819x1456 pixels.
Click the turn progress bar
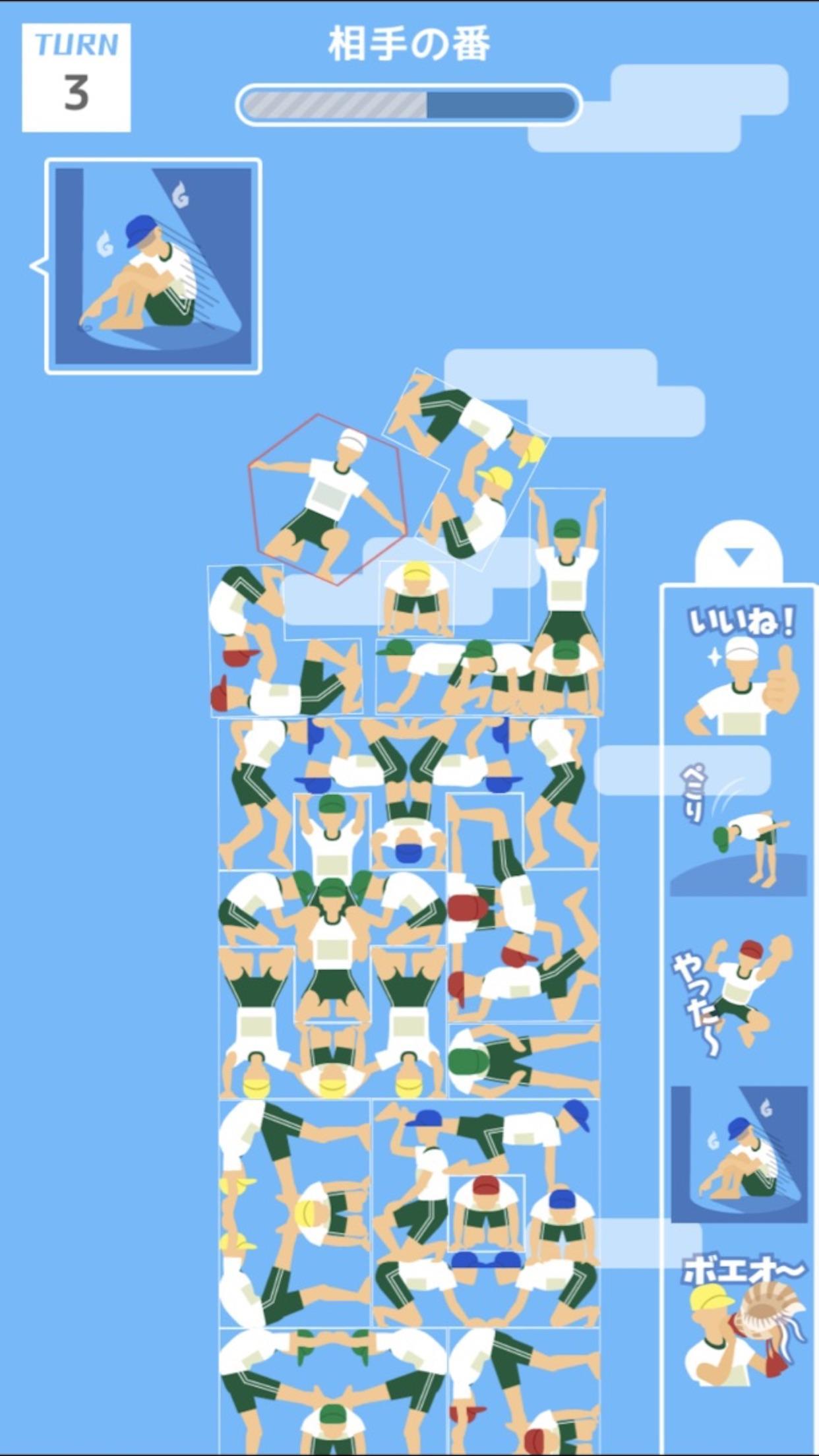(409, 102)
